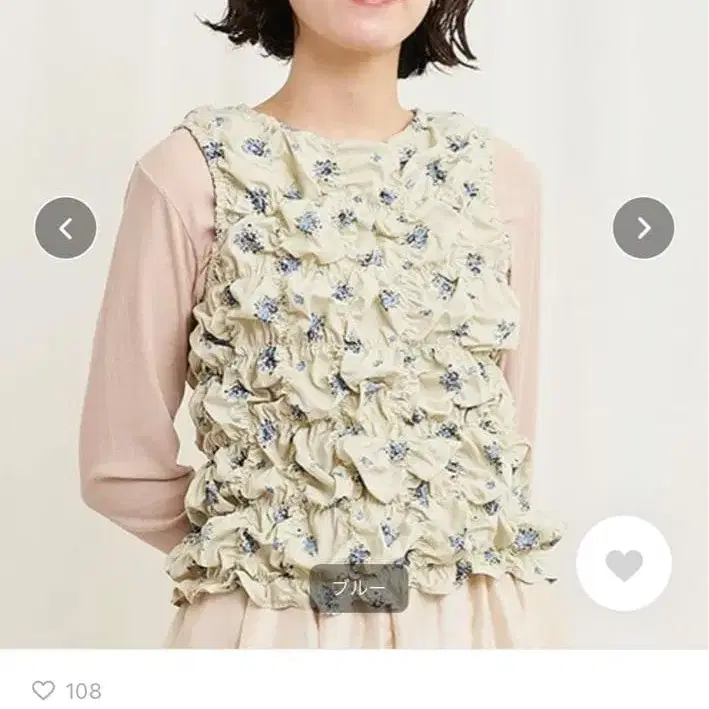Show the next product photo

pyautogui.click(x=643, y=228)
